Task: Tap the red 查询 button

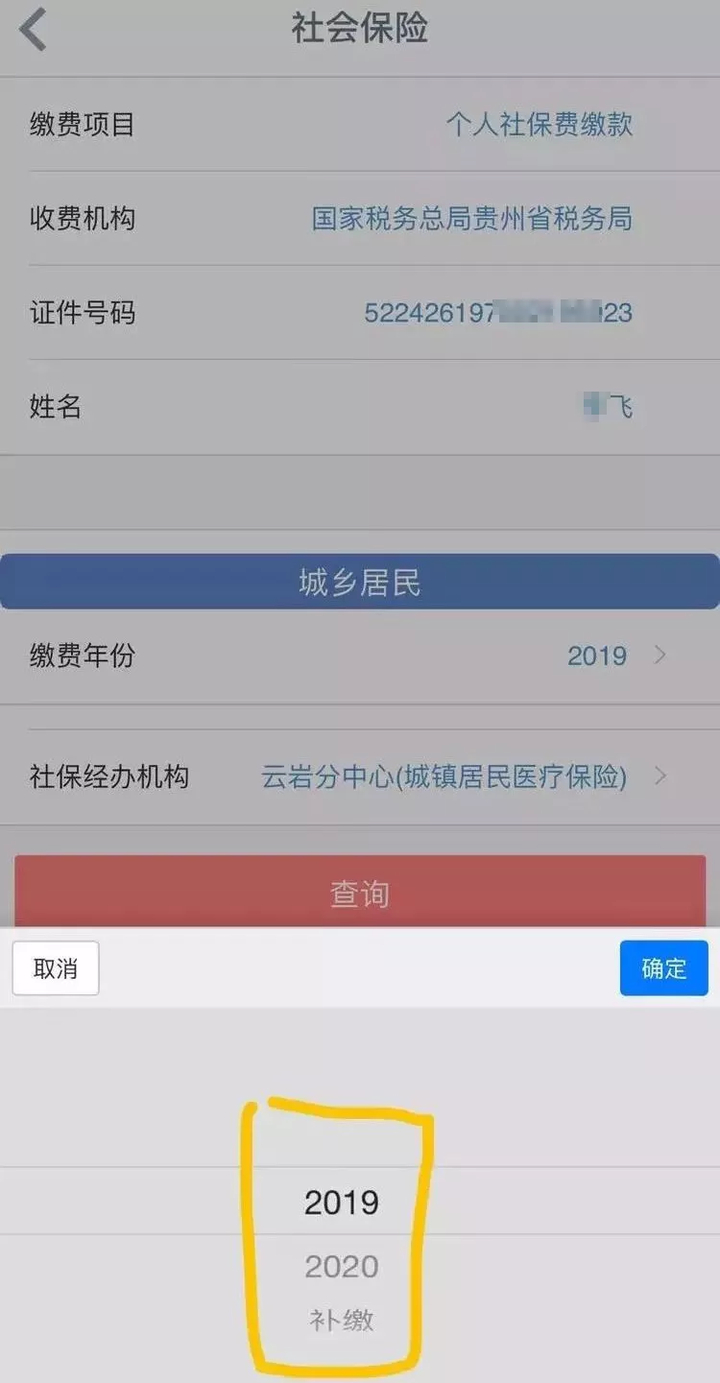Action: (360, 892)
